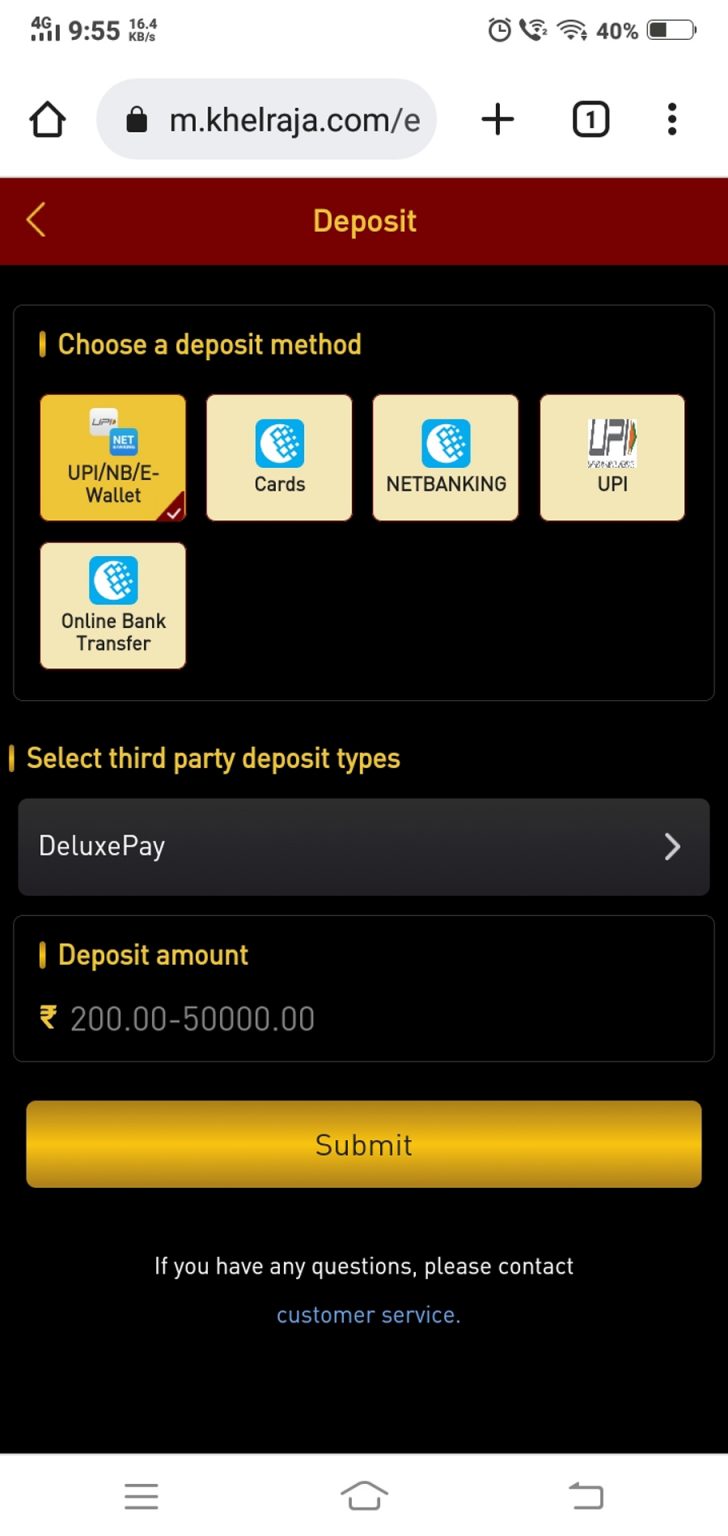Open the browser home page

point(47,121)
